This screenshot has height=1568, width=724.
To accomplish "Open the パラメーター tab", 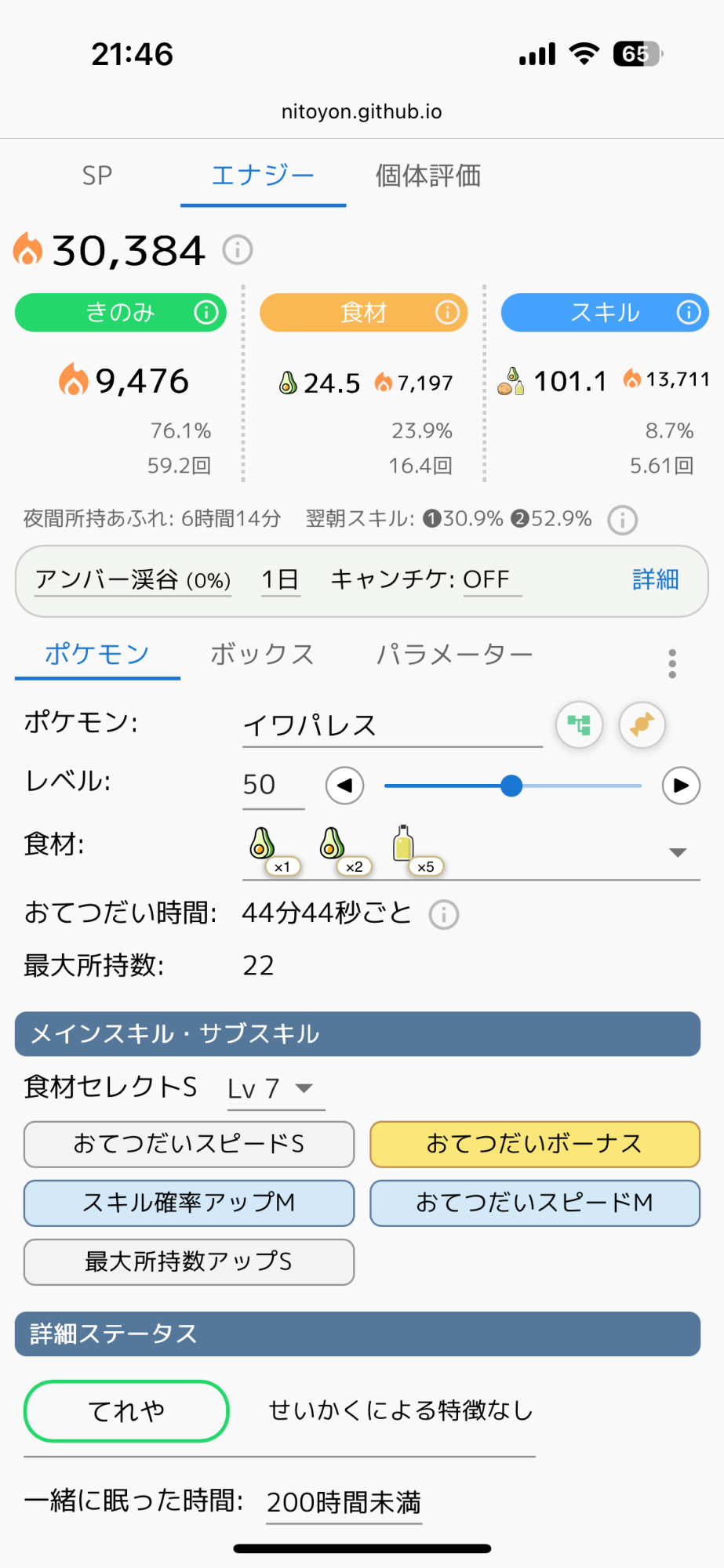I will 454,654.
